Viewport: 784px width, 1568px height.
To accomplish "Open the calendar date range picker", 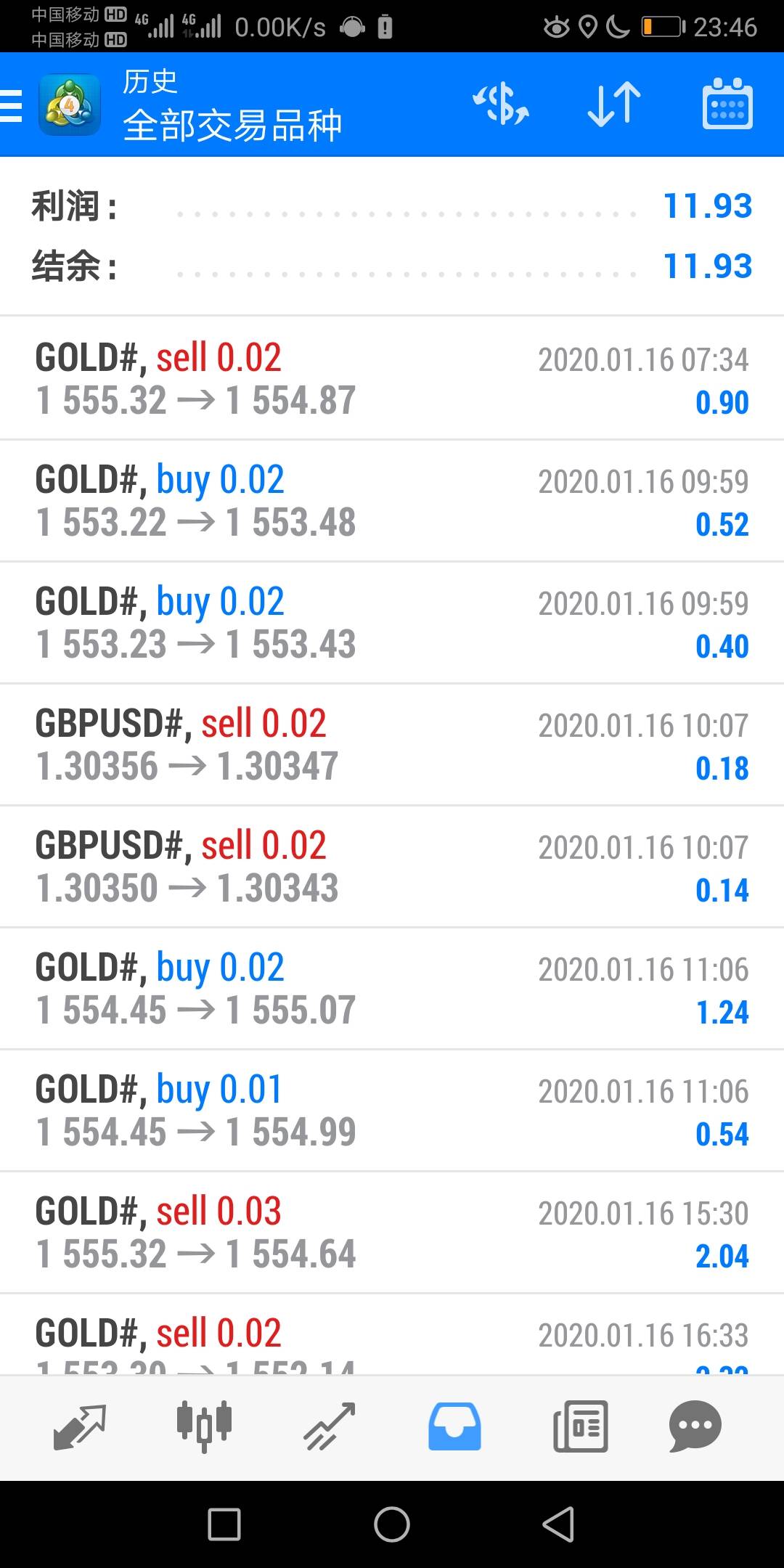I will pos(727,105).
